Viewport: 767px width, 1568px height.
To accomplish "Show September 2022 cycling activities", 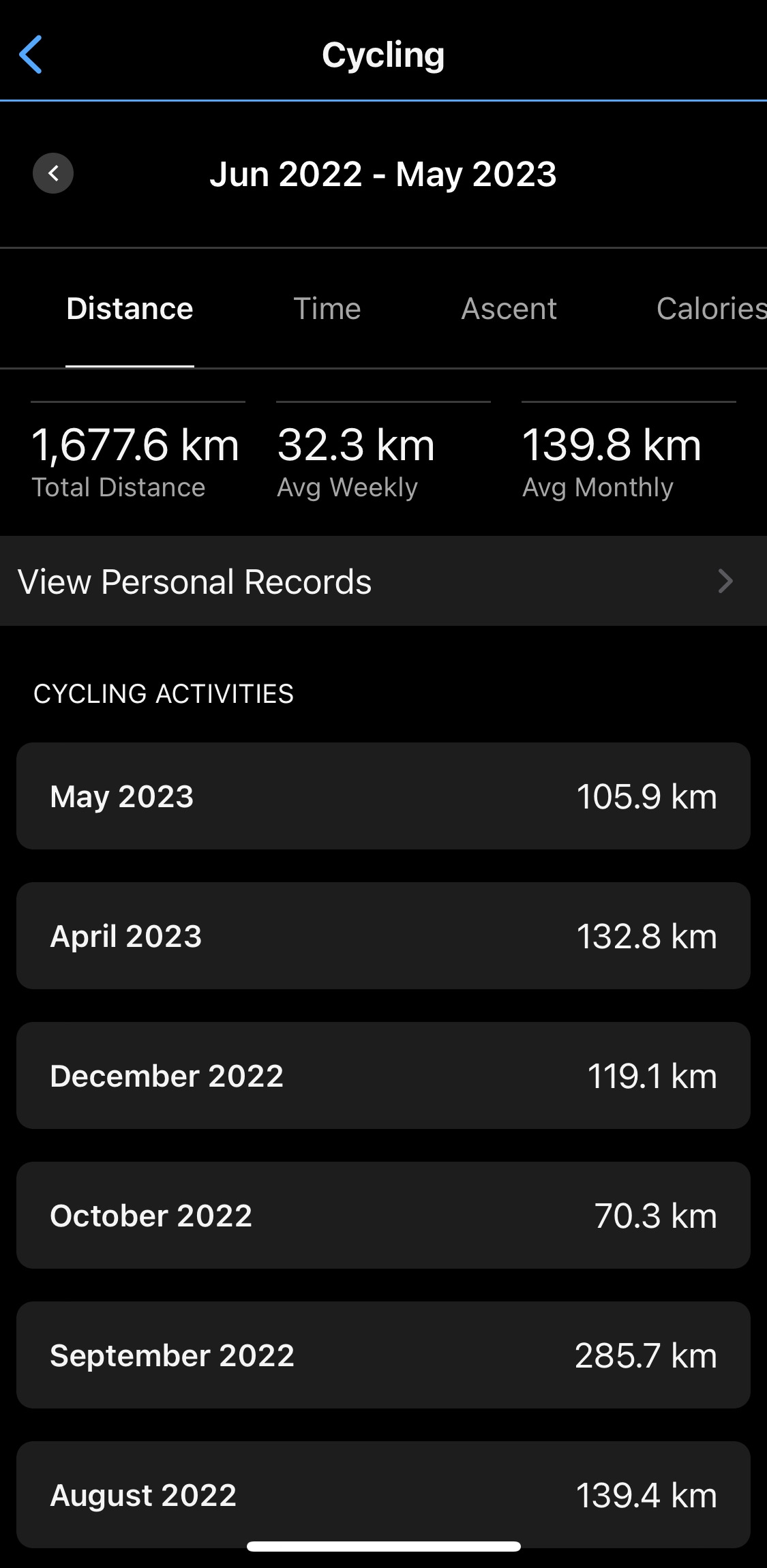I will pyautogui.click(x=383, y=1355).
